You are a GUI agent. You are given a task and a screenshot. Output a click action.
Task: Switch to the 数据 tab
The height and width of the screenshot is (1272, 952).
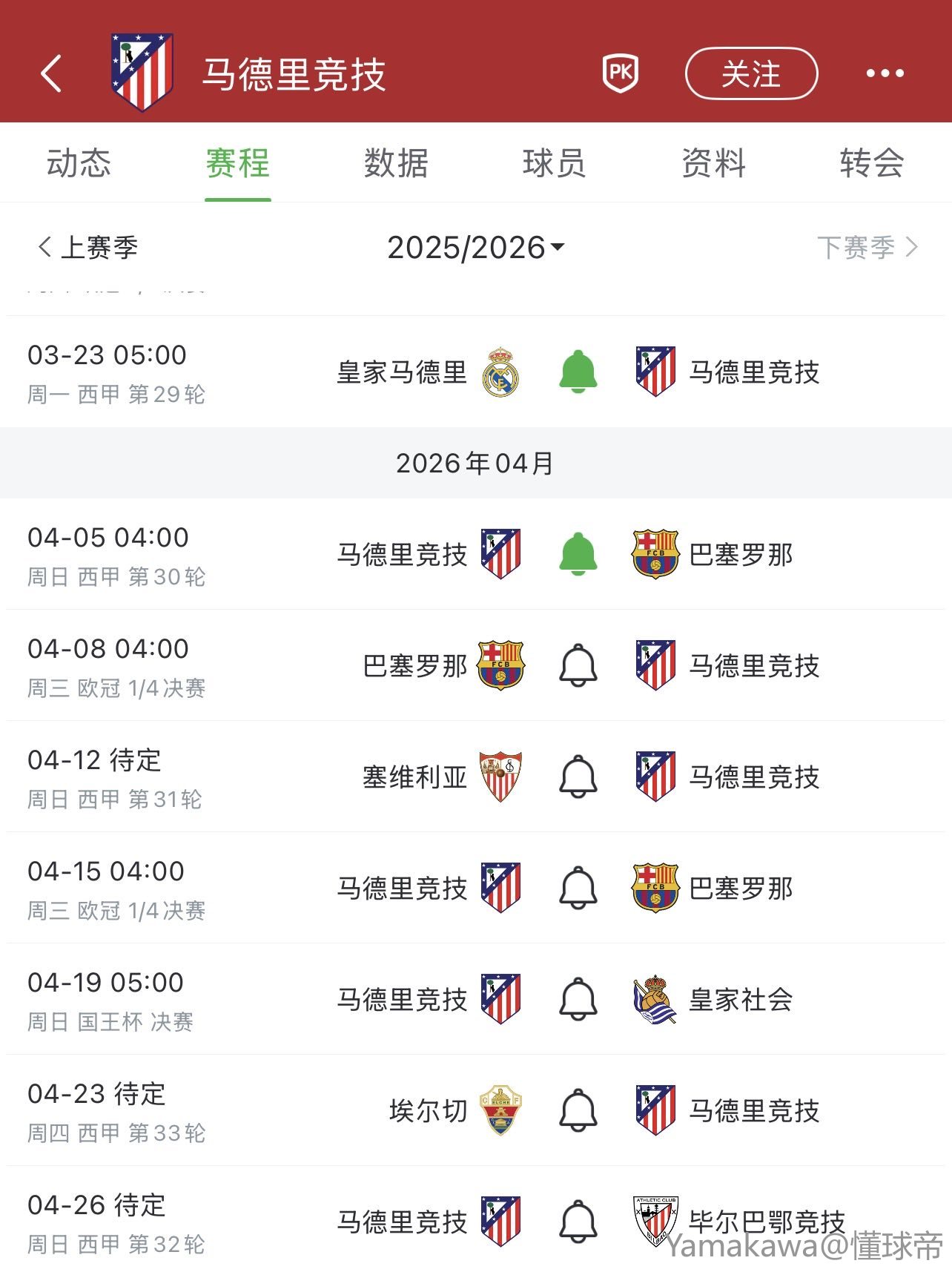point(396,163)
